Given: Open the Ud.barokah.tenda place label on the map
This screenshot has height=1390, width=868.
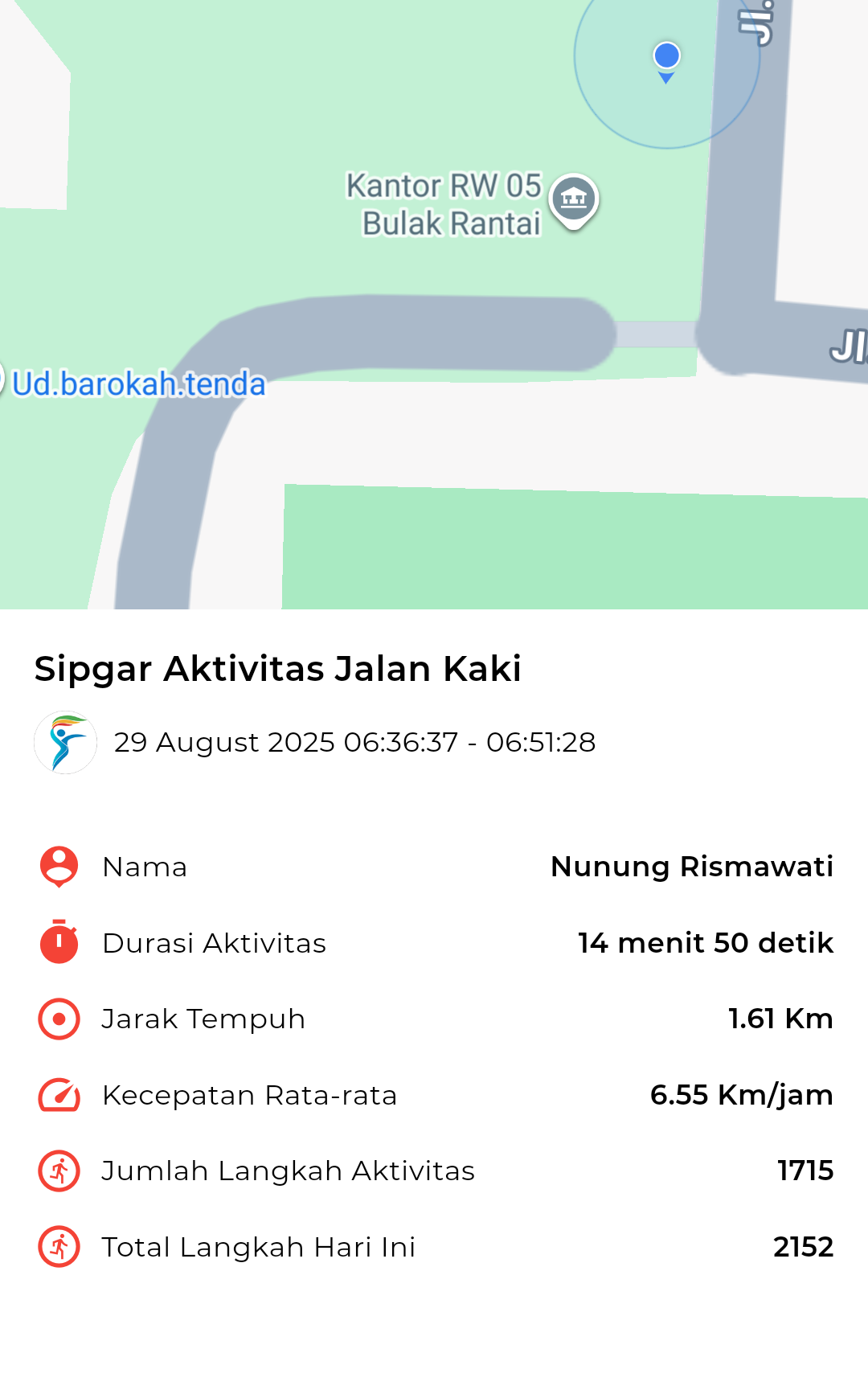Looking at the screenshot, I should [x=138, y=384].
